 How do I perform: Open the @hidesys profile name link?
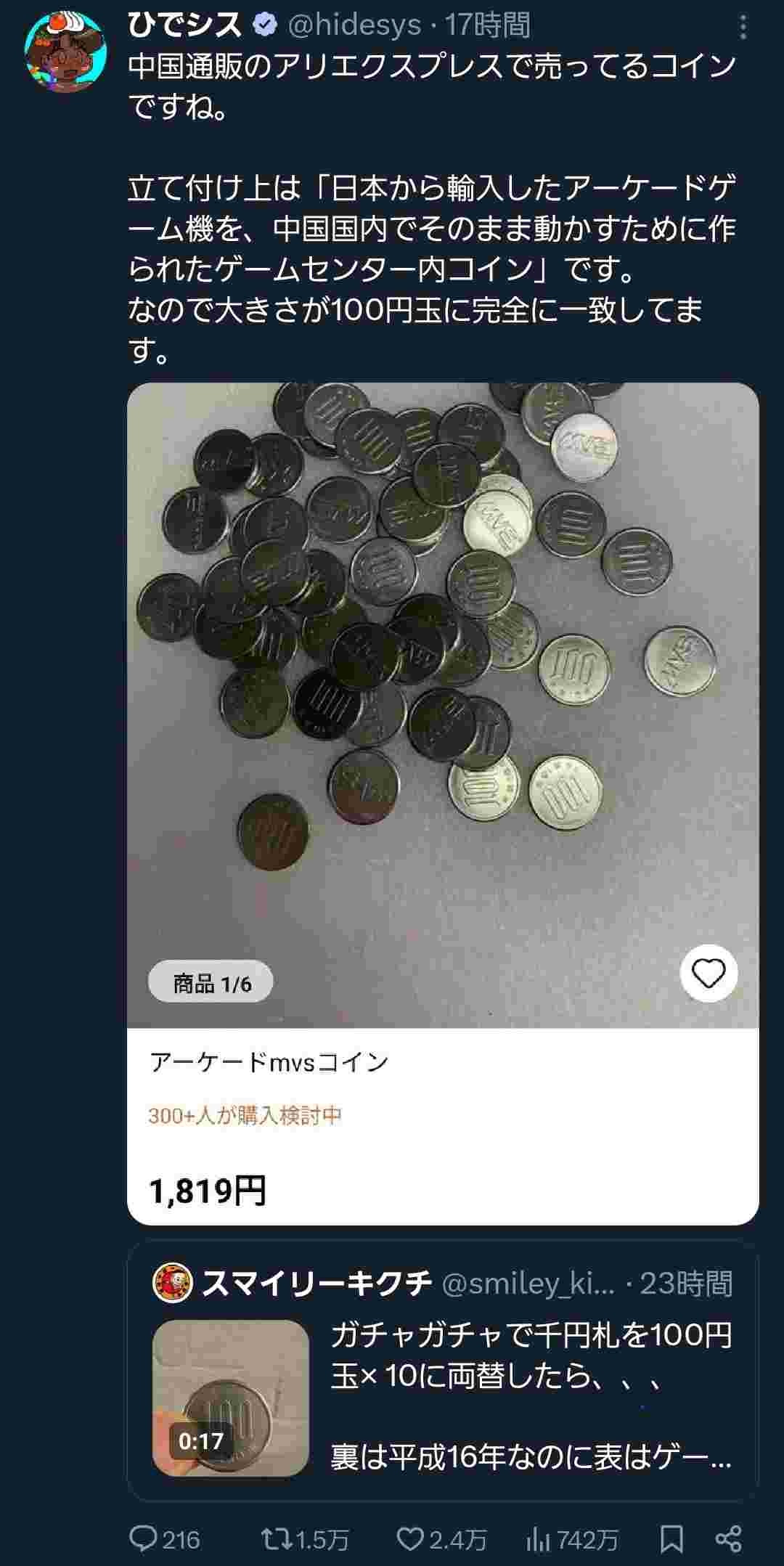tap(354, 25)
